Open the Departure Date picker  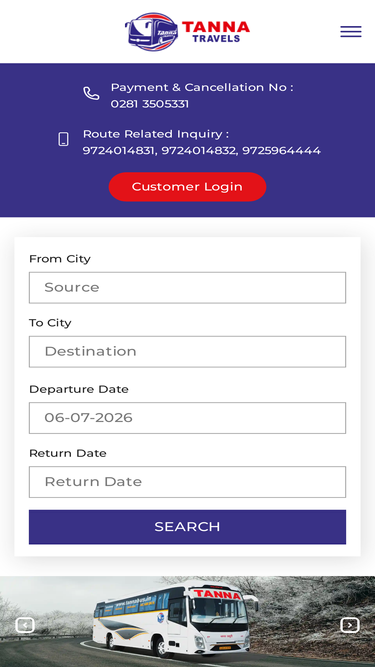point(188,418)
